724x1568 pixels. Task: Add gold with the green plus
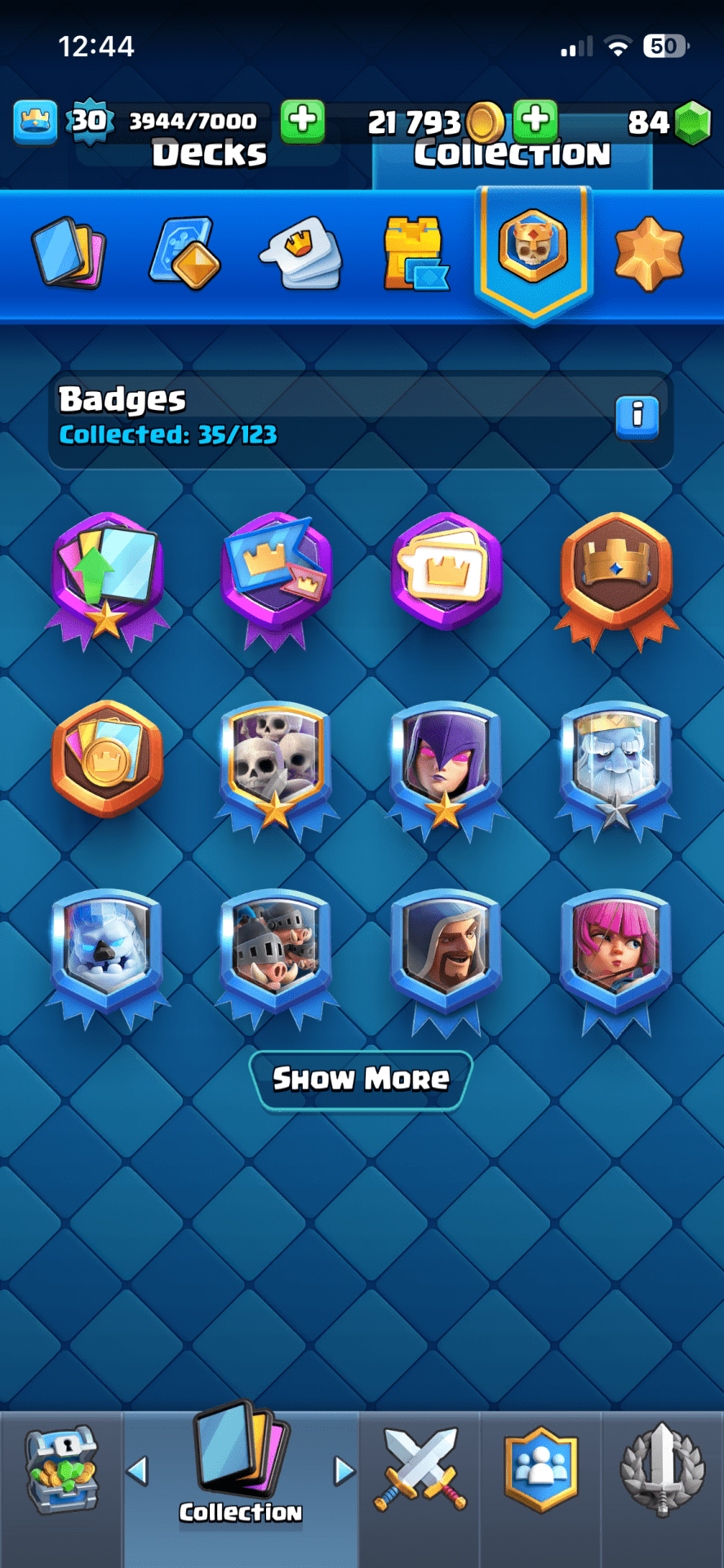pos(535,121)
